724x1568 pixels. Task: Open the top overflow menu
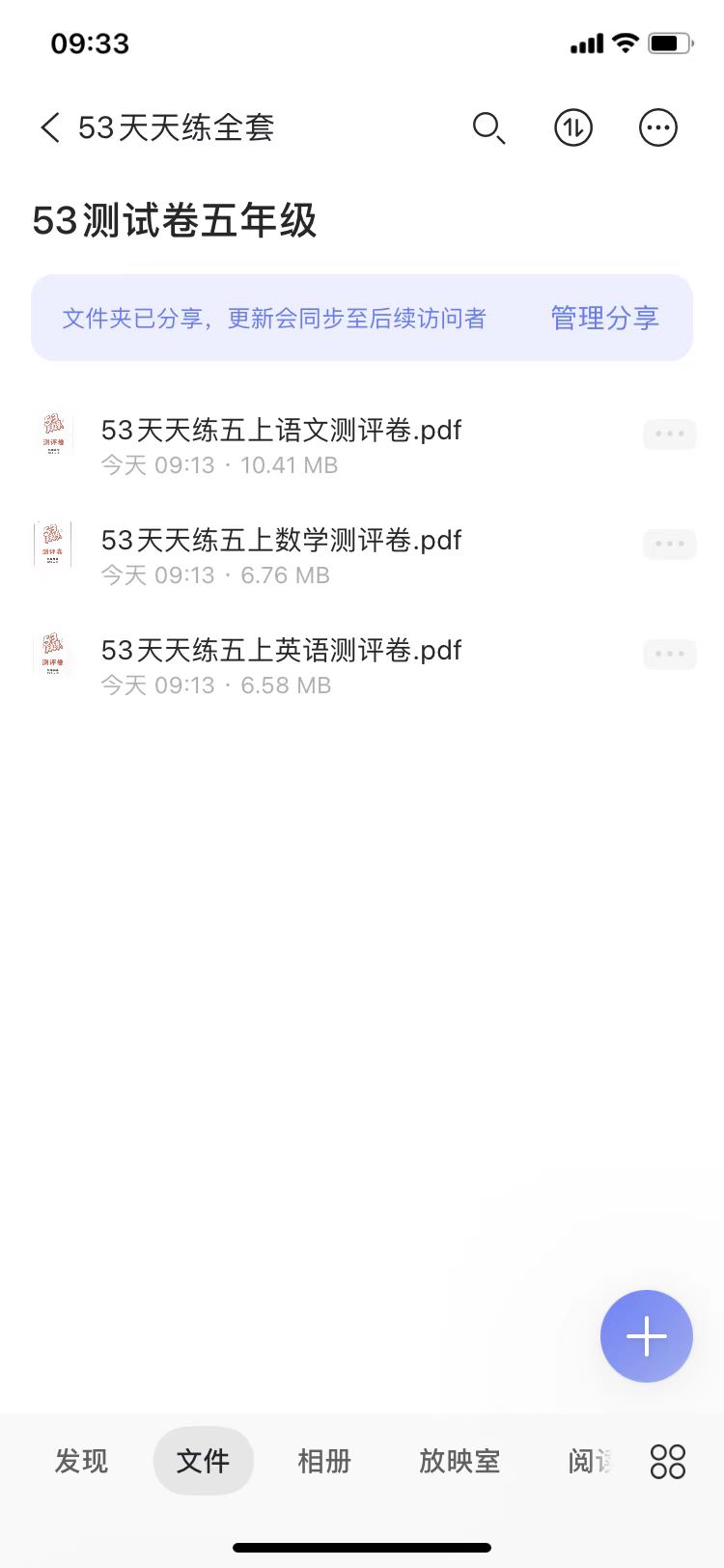click(658, 127)
